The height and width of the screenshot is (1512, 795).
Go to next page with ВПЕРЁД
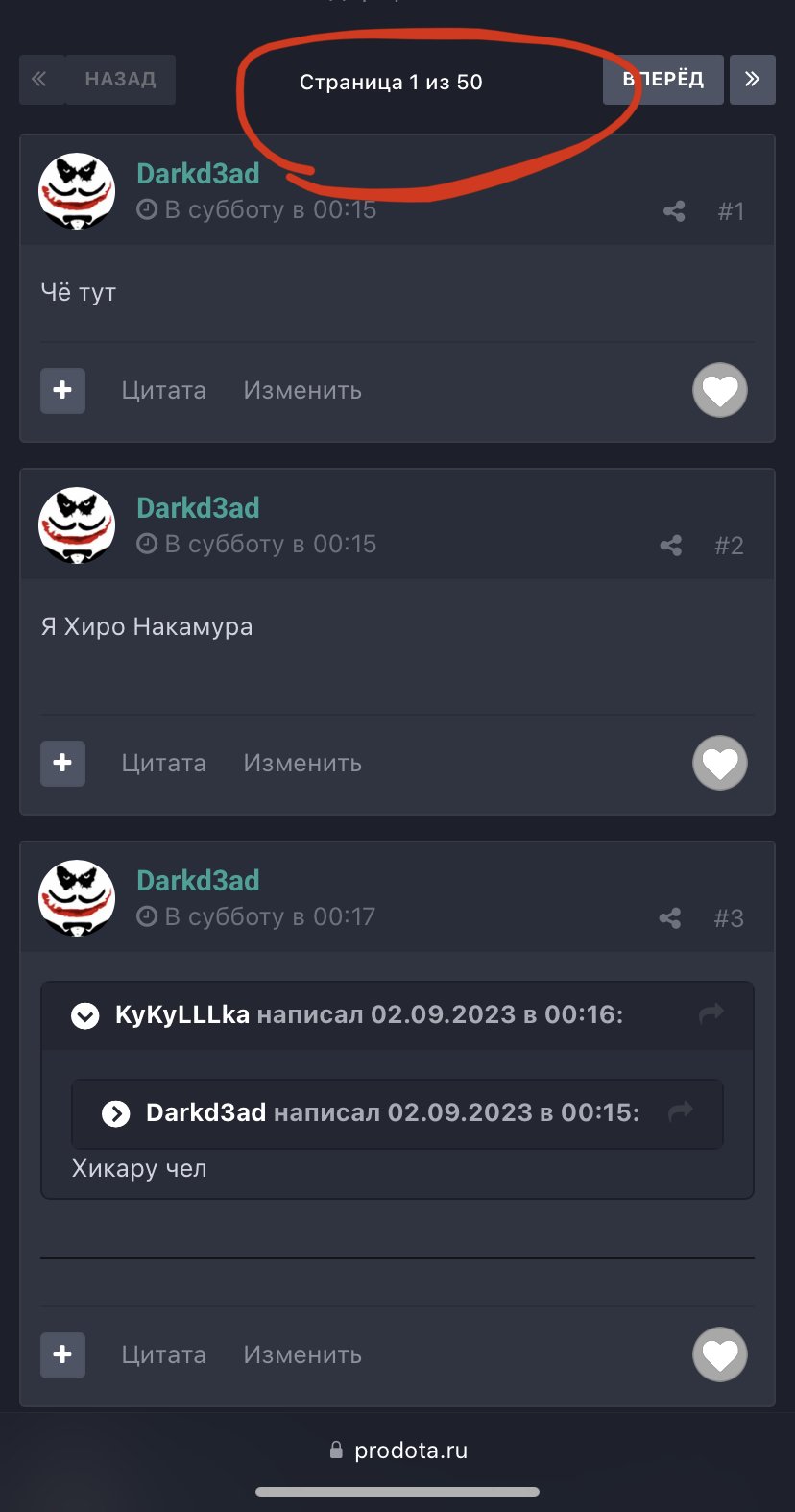click(662, 80)
